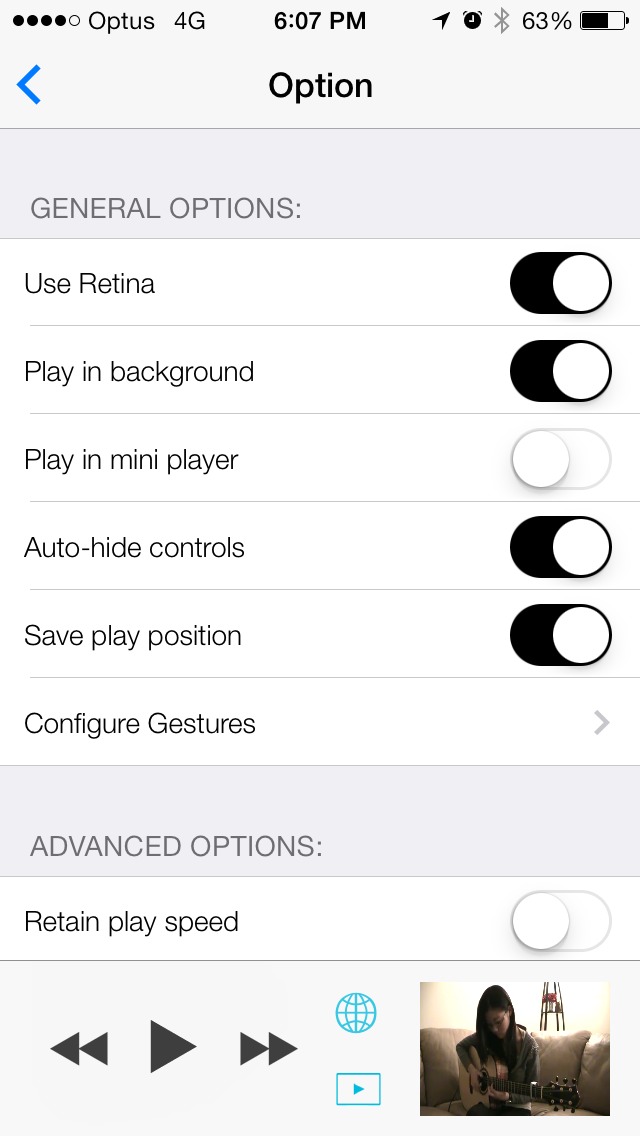This screenshot has height=1136, width=640.
Task: Enable Retain play speed
Action: (x=560, y=921)
